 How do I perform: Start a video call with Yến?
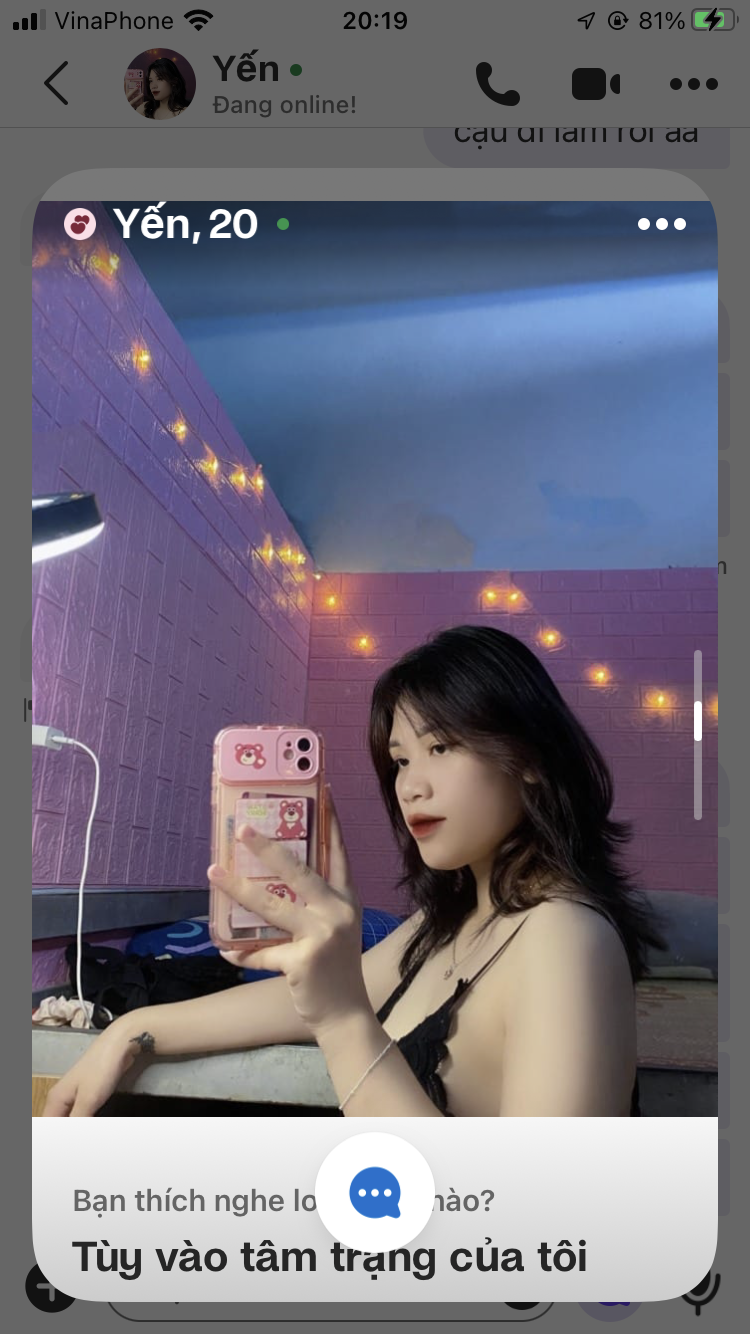(596, 84)
